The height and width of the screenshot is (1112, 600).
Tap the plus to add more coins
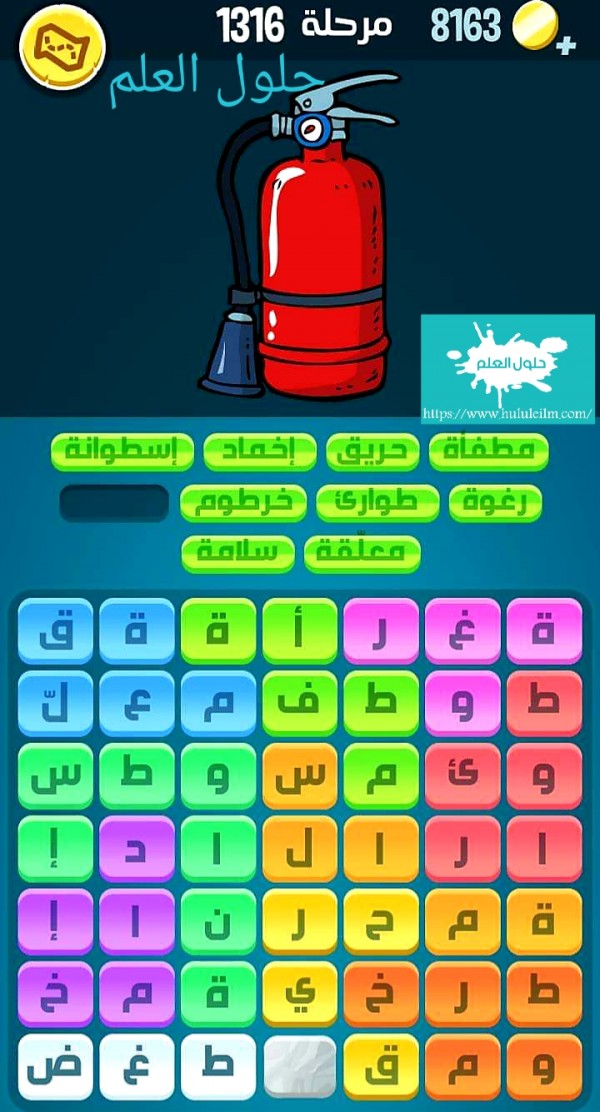click(567, 44)
